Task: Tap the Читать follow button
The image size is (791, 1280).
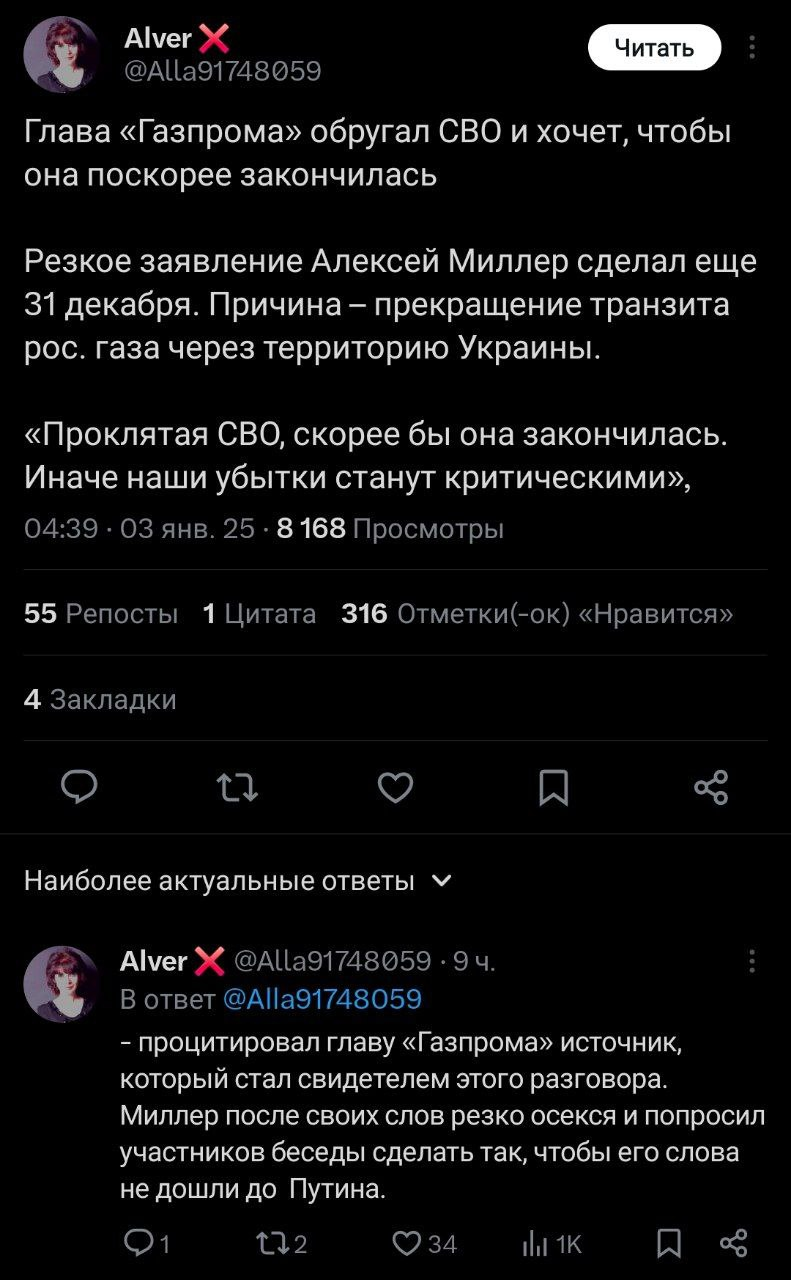Action: click(654, 47)
